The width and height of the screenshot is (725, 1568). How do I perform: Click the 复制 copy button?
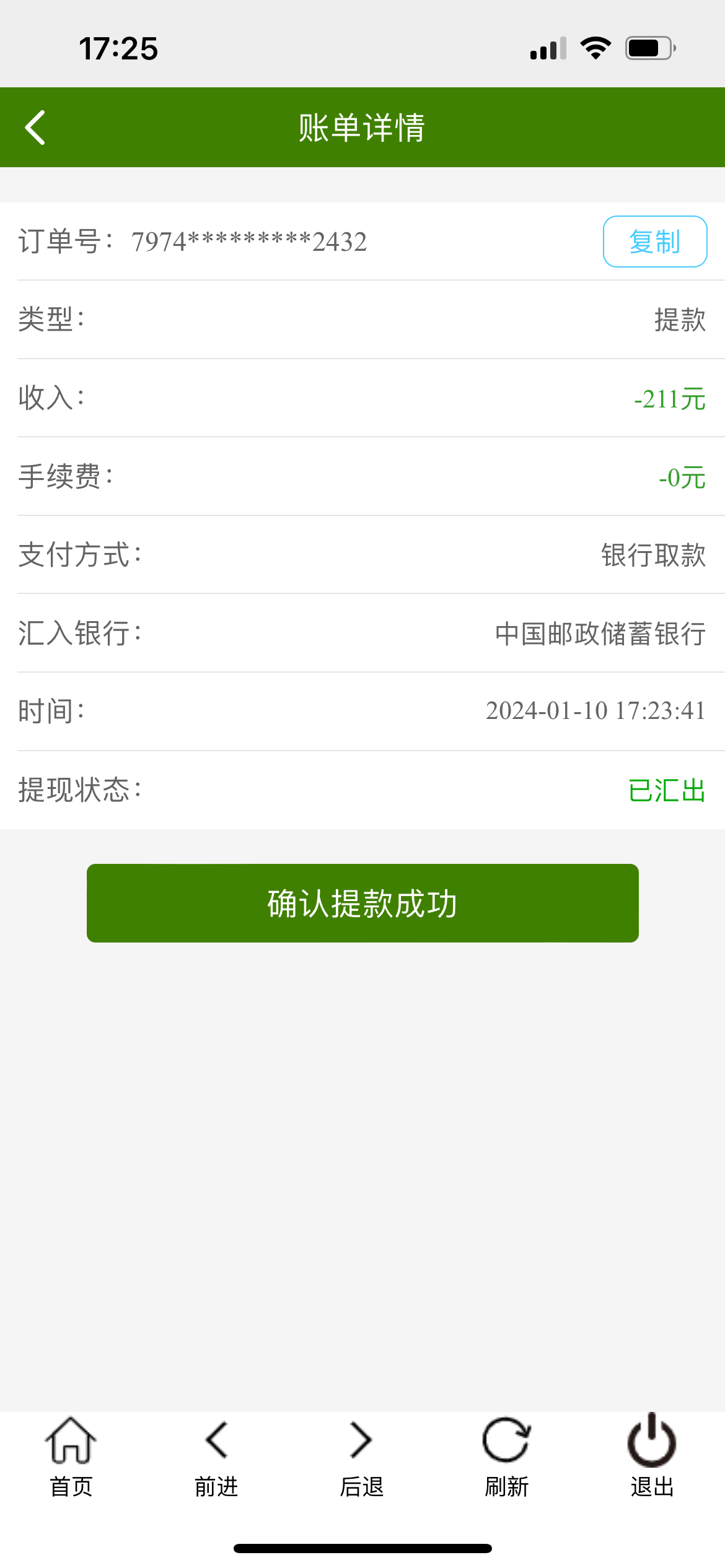click(654, 243)
